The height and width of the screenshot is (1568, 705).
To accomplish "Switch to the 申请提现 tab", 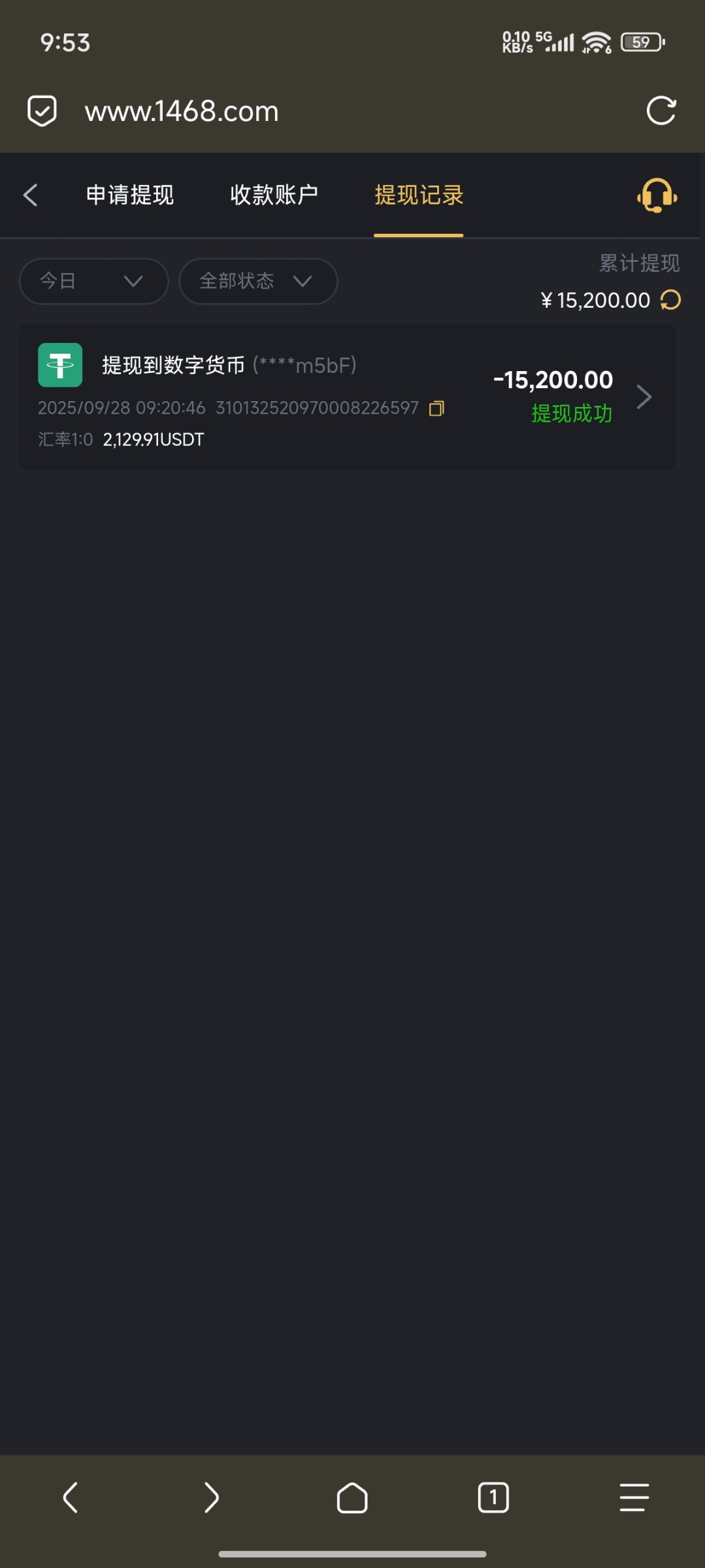I will [x=129, y=195].
